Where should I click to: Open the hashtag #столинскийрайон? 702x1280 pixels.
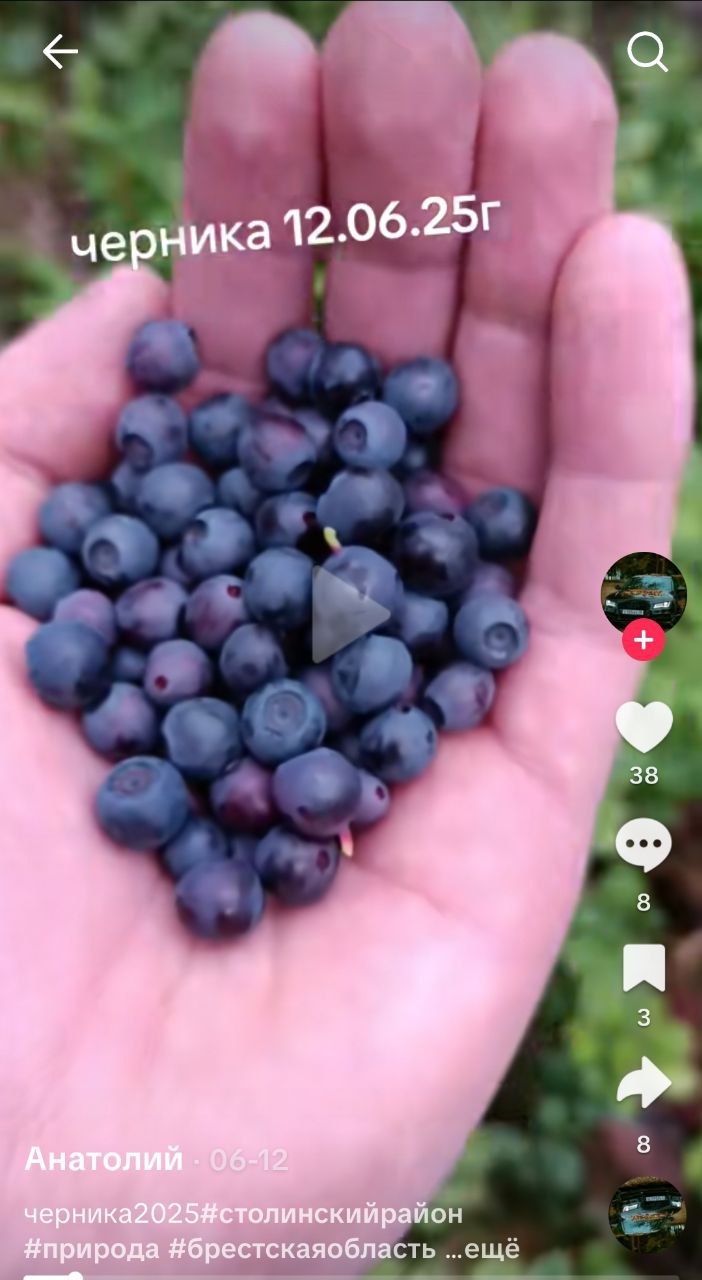[x=332, y=1214]
